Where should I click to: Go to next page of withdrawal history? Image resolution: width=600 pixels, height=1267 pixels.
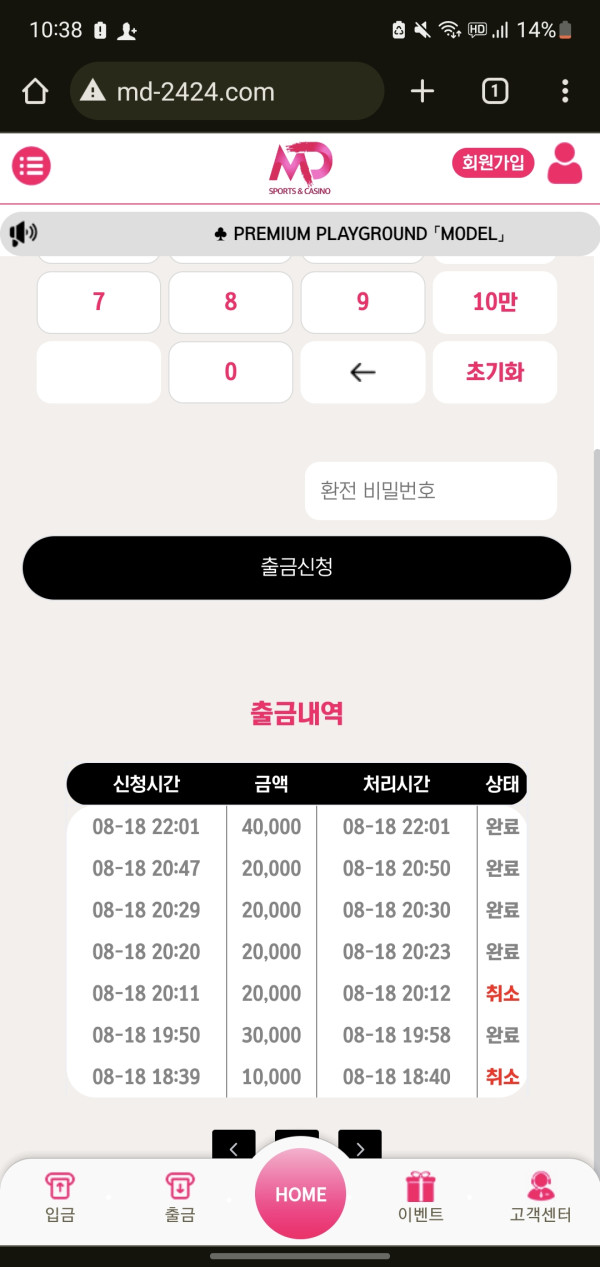click(x=360, y=1147)
